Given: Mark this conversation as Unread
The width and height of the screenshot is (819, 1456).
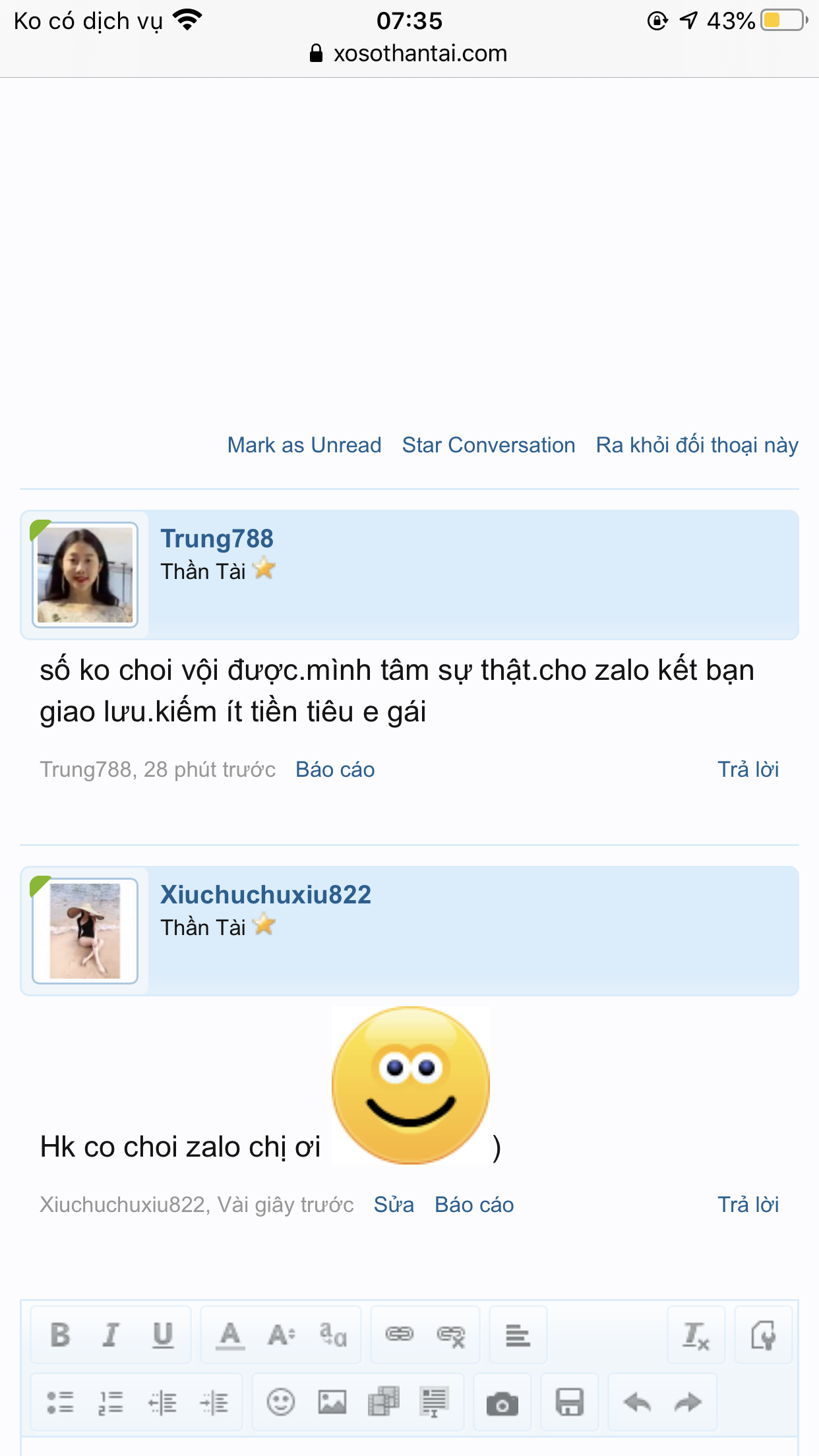Looking at the screenshot, I should pyautogui.click(x=304, y=445).
